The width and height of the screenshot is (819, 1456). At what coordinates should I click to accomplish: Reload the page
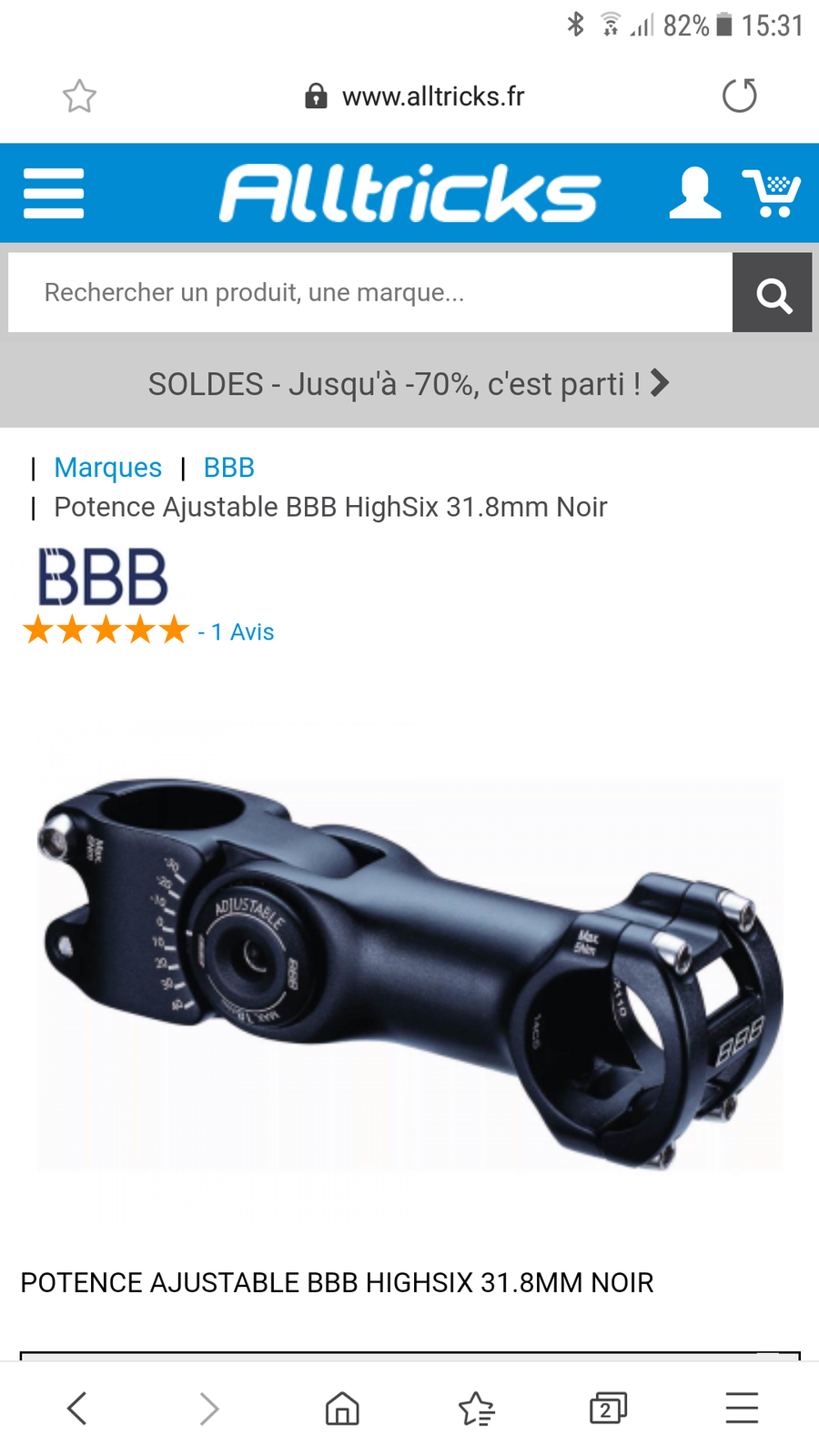[x=739, y=96]
